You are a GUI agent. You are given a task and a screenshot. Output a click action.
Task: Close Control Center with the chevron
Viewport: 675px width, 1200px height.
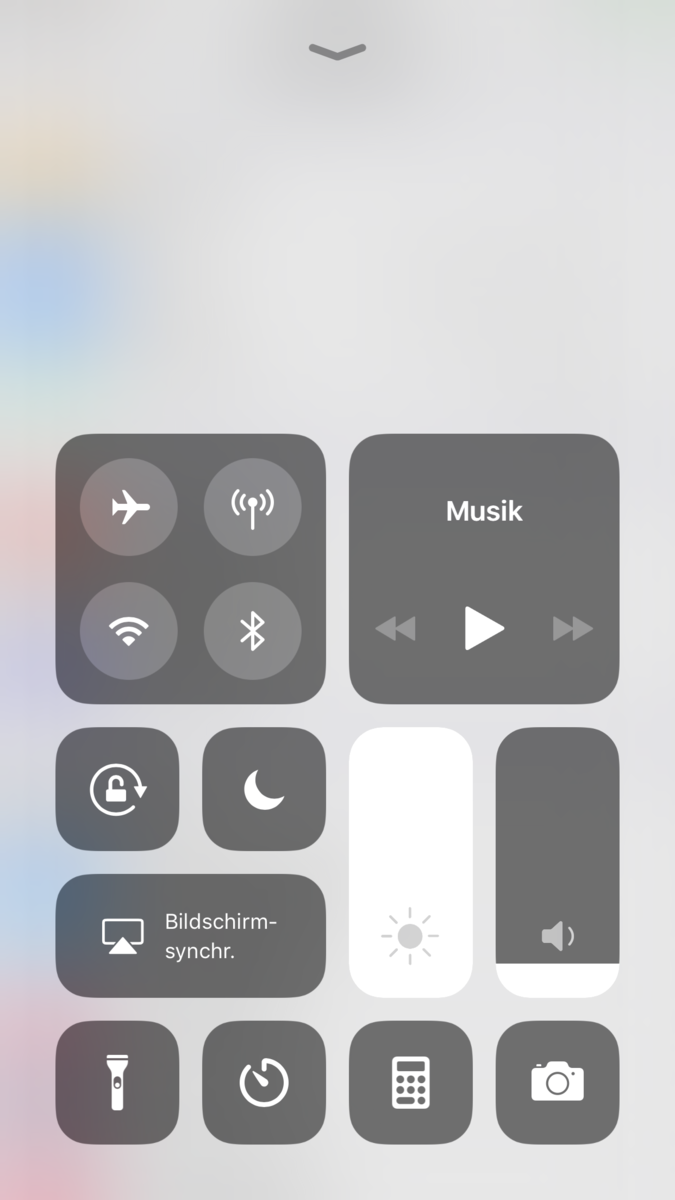coord(337,51)
